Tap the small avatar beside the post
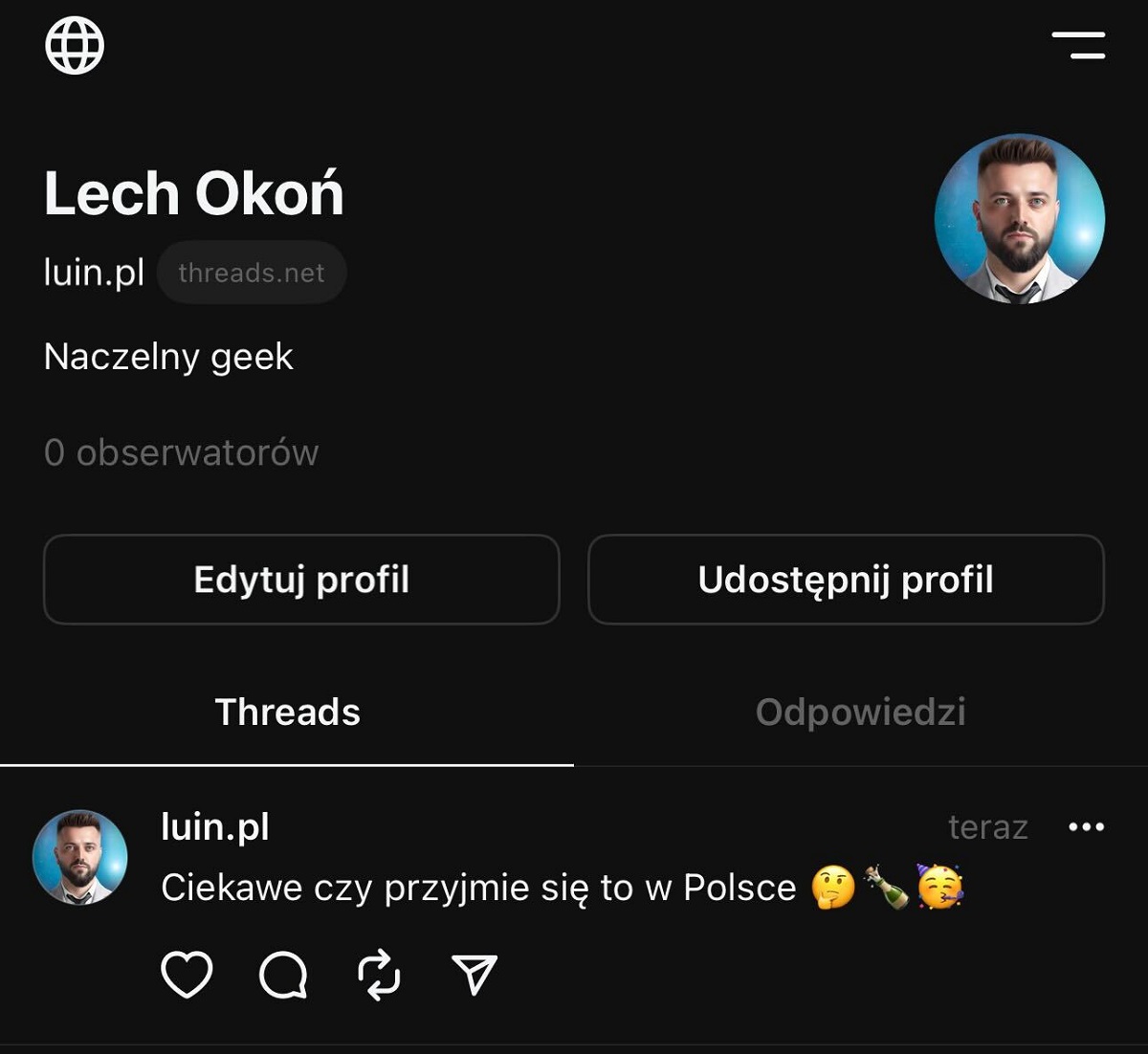 pos(79,858)
